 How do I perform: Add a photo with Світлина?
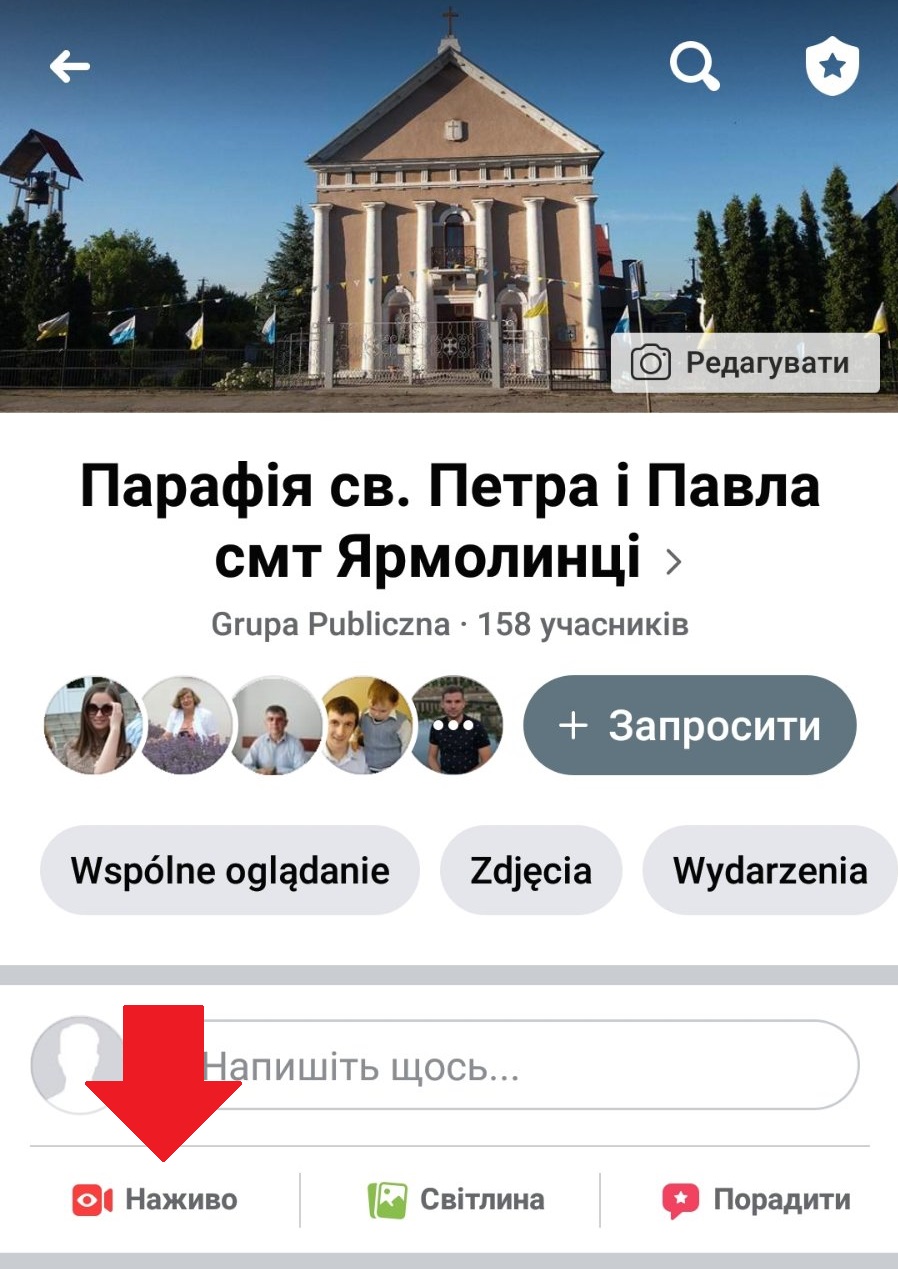tap(456, 1200)
